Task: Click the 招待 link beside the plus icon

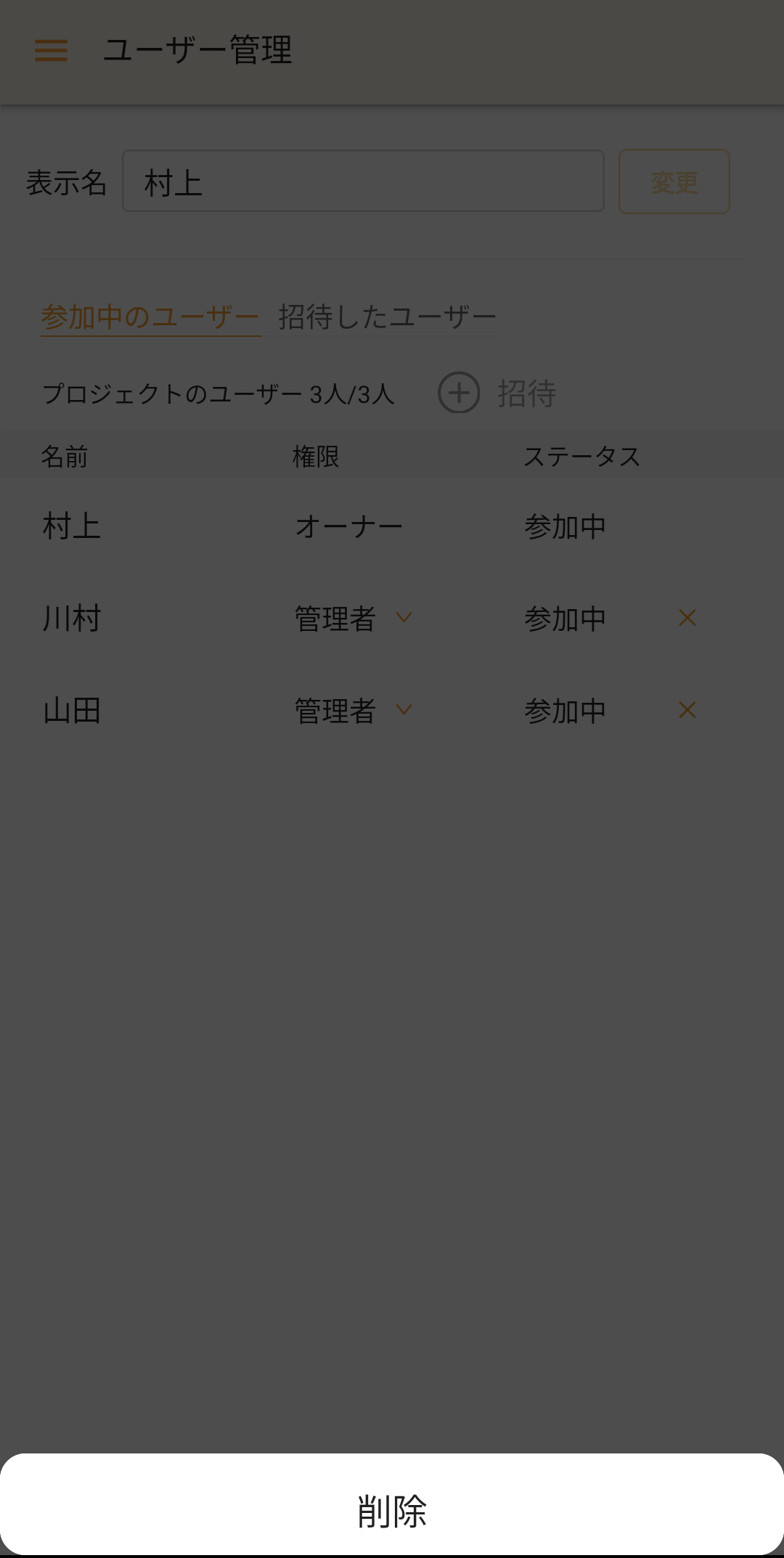Action: [527, 393]
